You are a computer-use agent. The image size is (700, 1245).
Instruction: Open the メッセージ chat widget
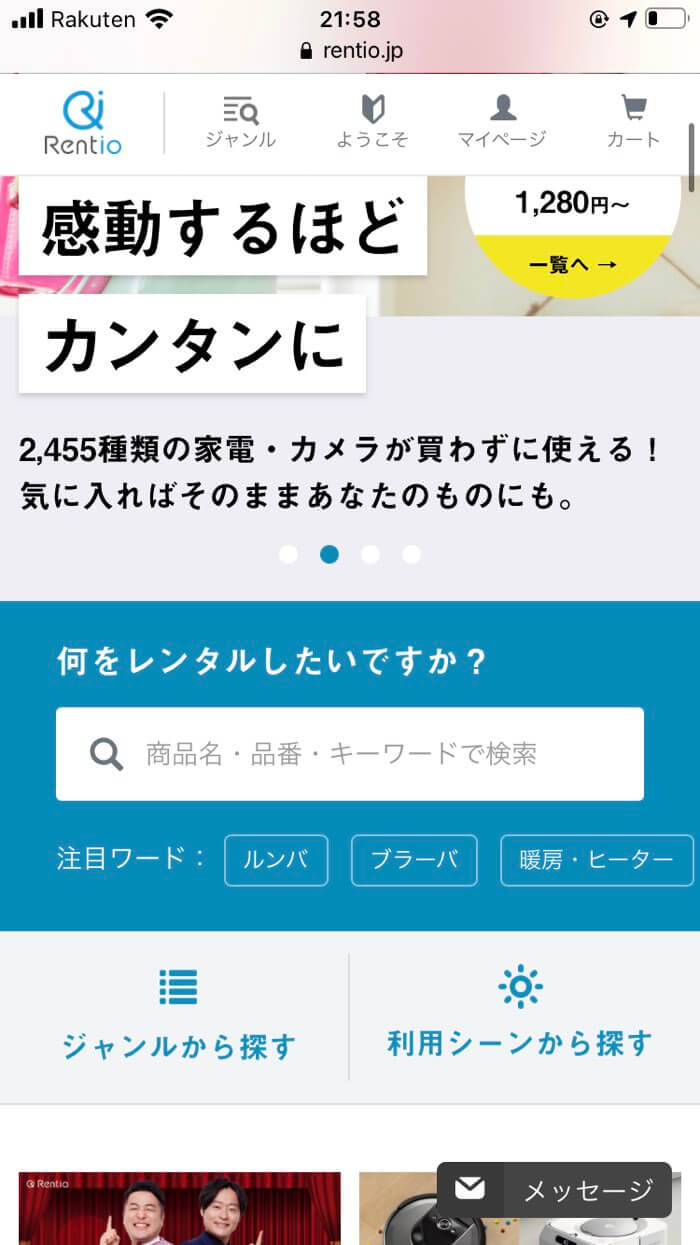(554, 1189)
